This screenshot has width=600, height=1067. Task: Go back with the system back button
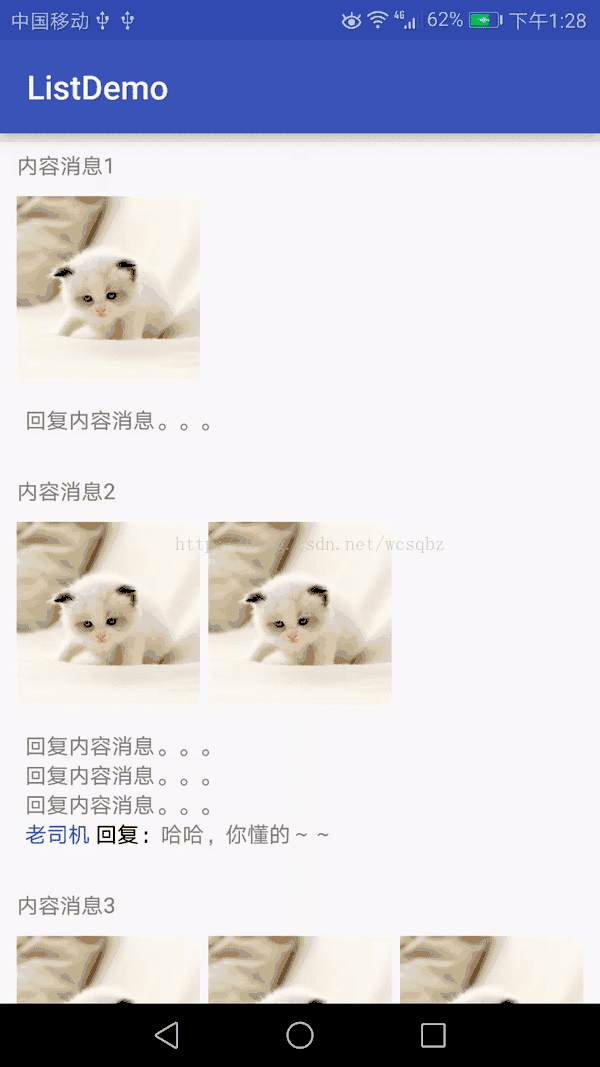[x=167, y=1035]
